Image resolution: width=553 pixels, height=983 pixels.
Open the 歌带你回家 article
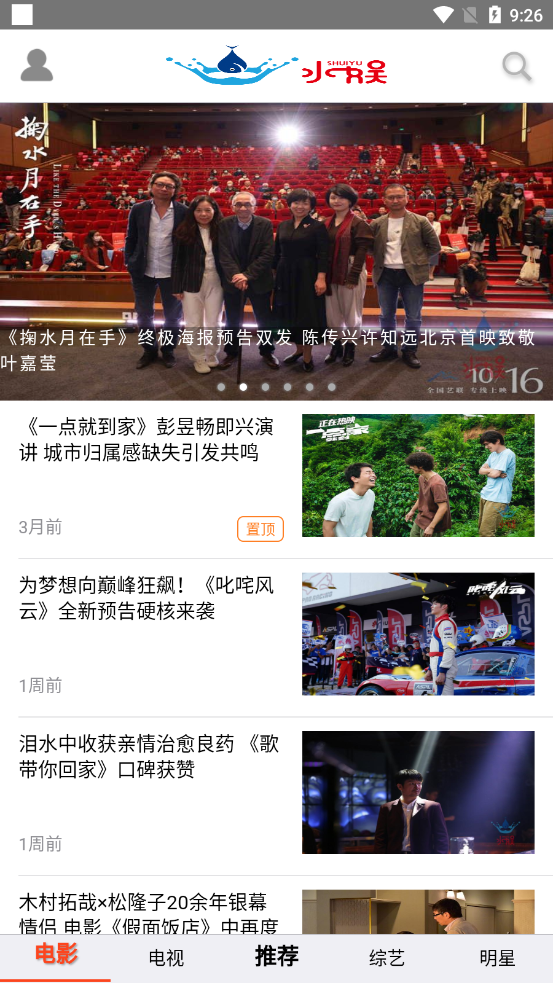[276, 796]
